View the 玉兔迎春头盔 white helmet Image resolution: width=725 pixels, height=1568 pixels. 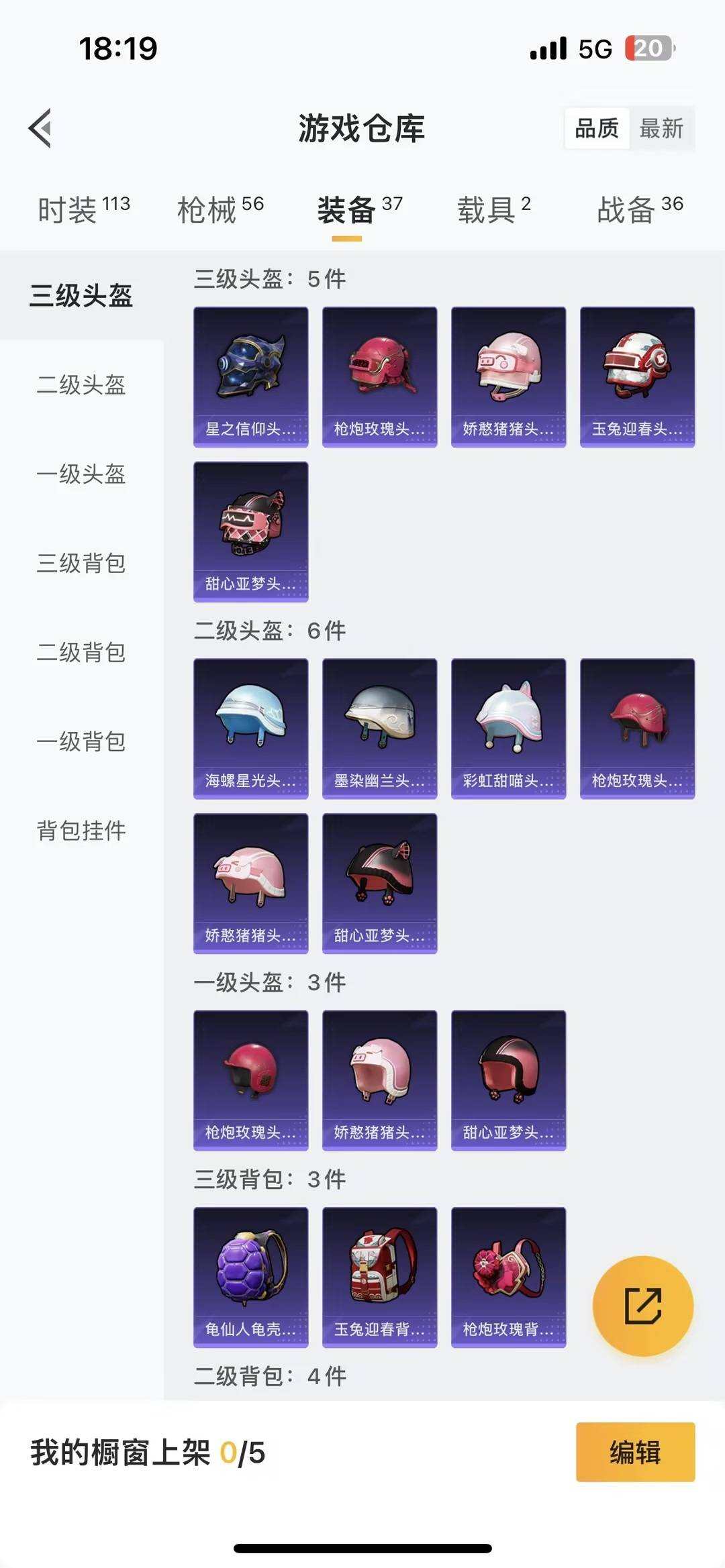click(636, 373)
